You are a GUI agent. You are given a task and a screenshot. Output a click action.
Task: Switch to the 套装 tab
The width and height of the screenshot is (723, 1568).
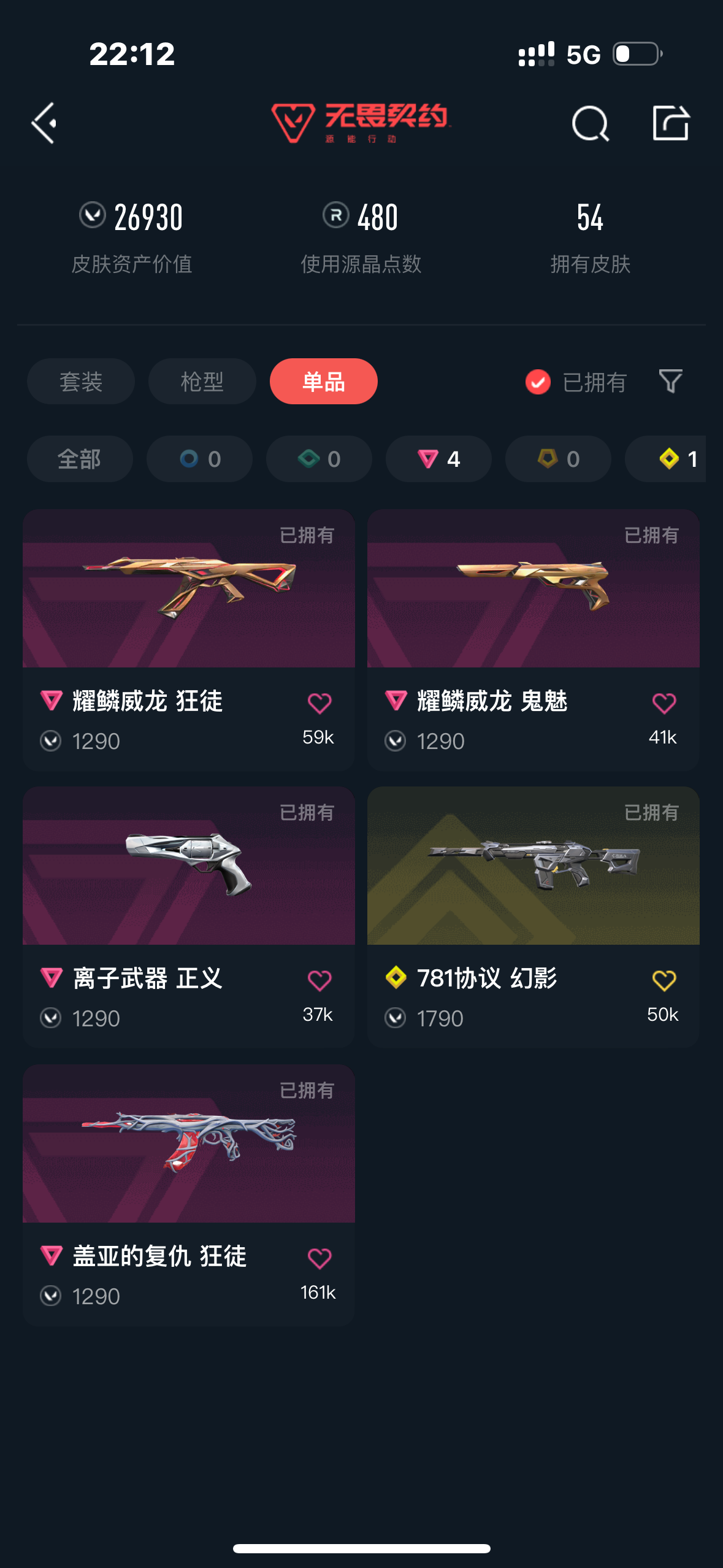coord(81,382)
